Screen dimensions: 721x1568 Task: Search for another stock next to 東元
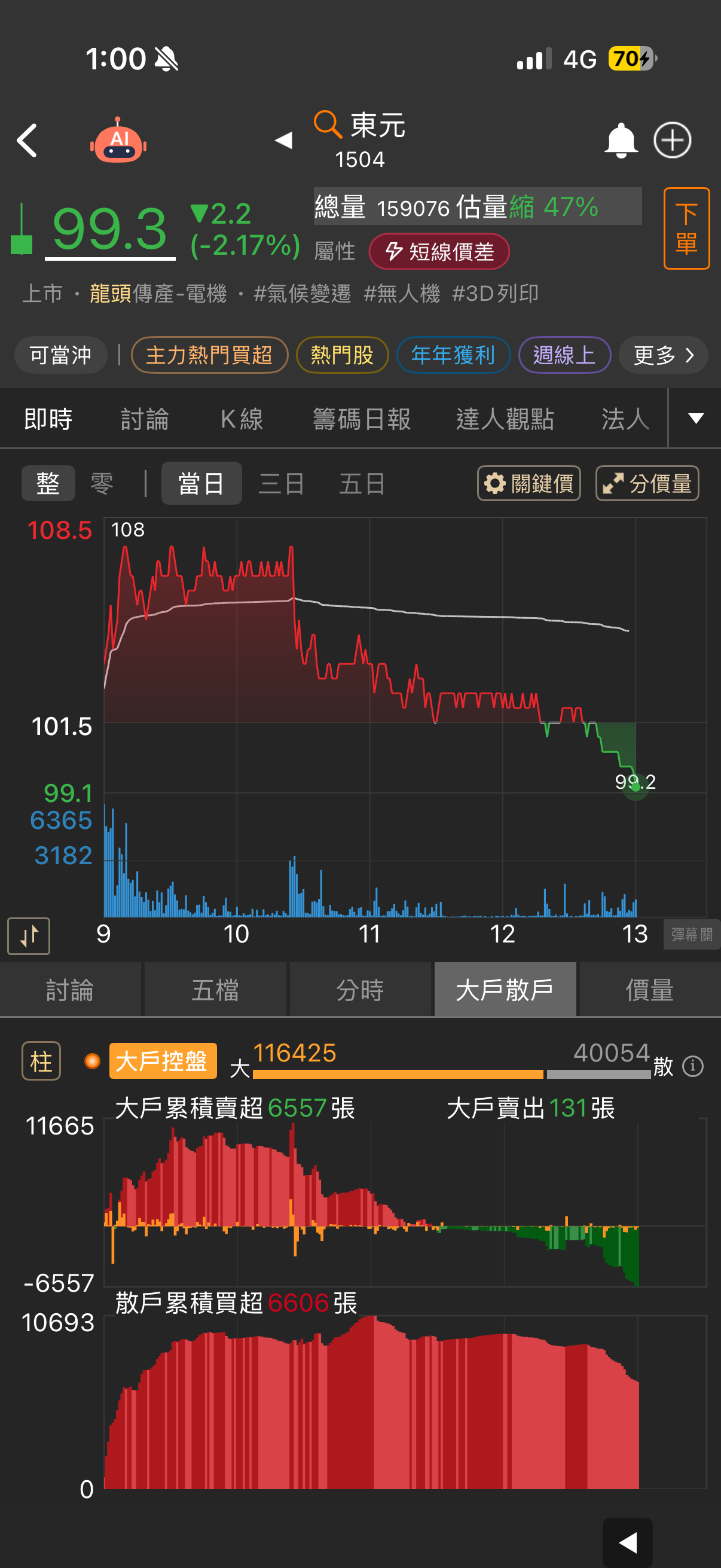[x=328, y=125]
